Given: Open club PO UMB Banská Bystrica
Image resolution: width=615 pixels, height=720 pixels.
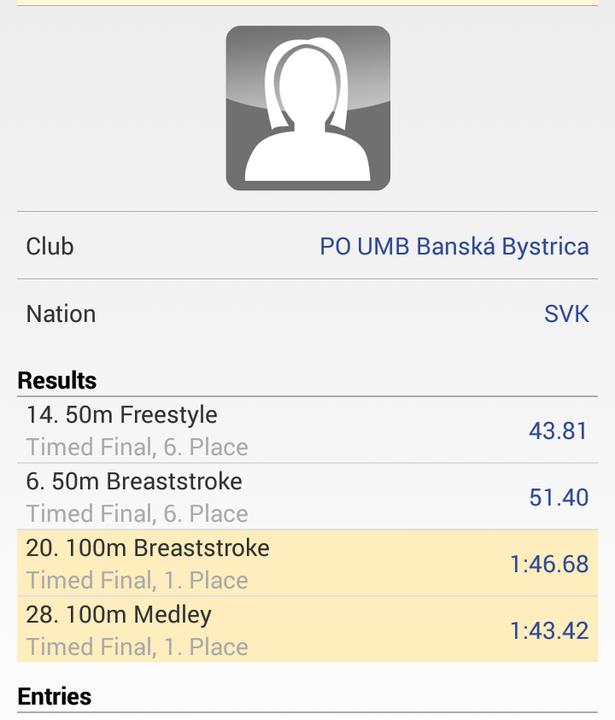Looking at the screenshot, I should 454,246.
